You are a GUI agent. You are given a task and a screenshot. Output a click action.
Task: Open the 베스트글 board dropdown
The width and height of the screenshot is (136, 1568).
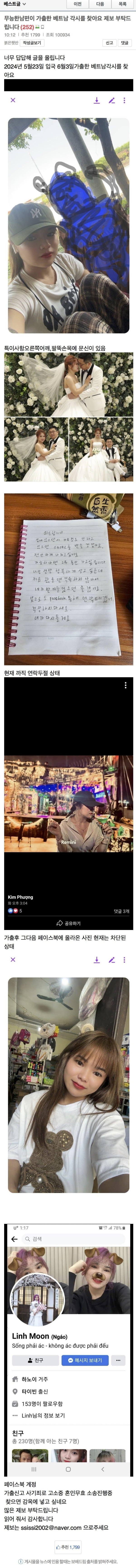15,4
